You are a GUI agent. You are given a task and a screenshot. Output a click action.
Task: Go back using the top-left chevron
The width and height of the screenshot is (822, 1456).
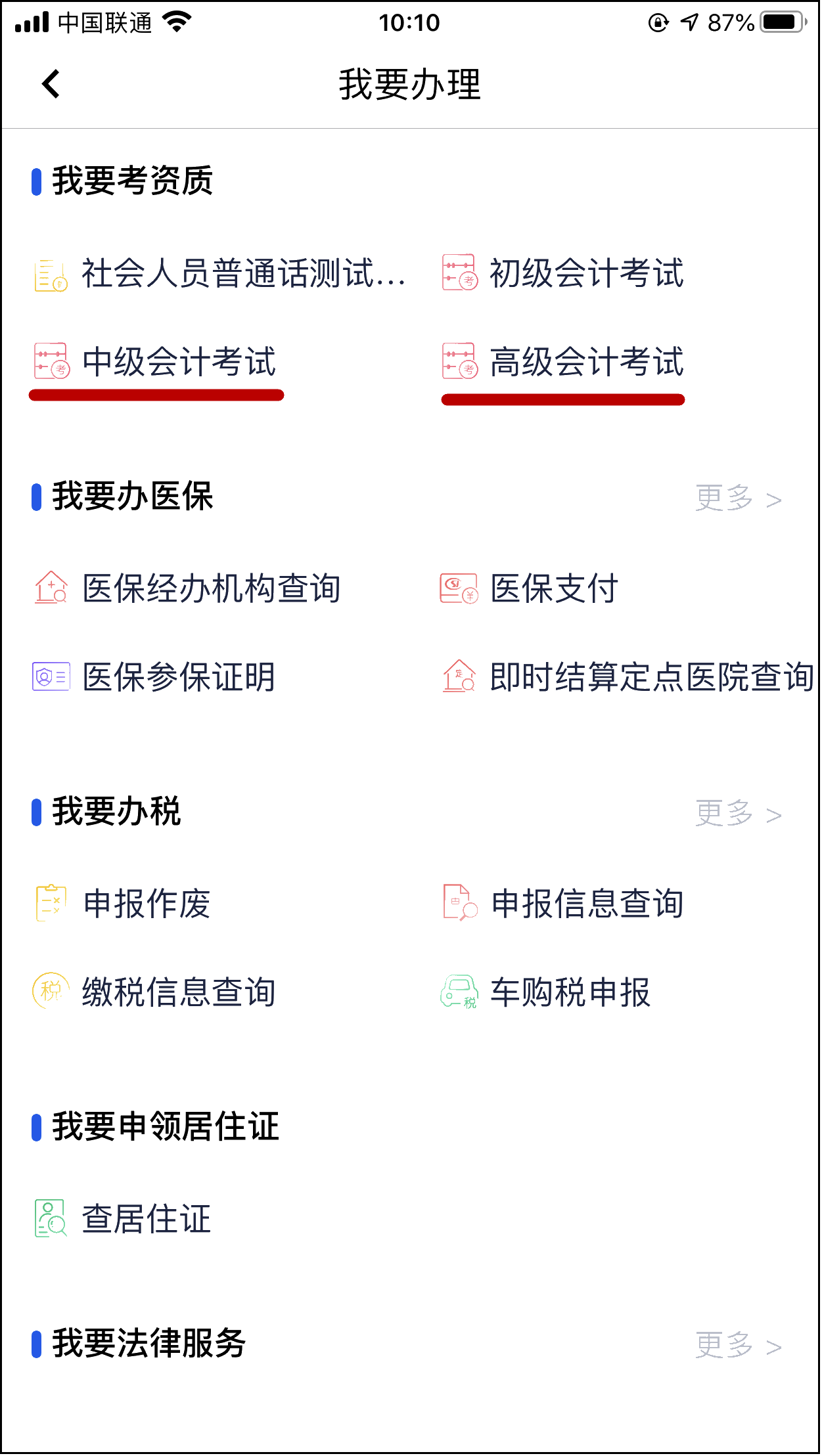tap(49, 84)
